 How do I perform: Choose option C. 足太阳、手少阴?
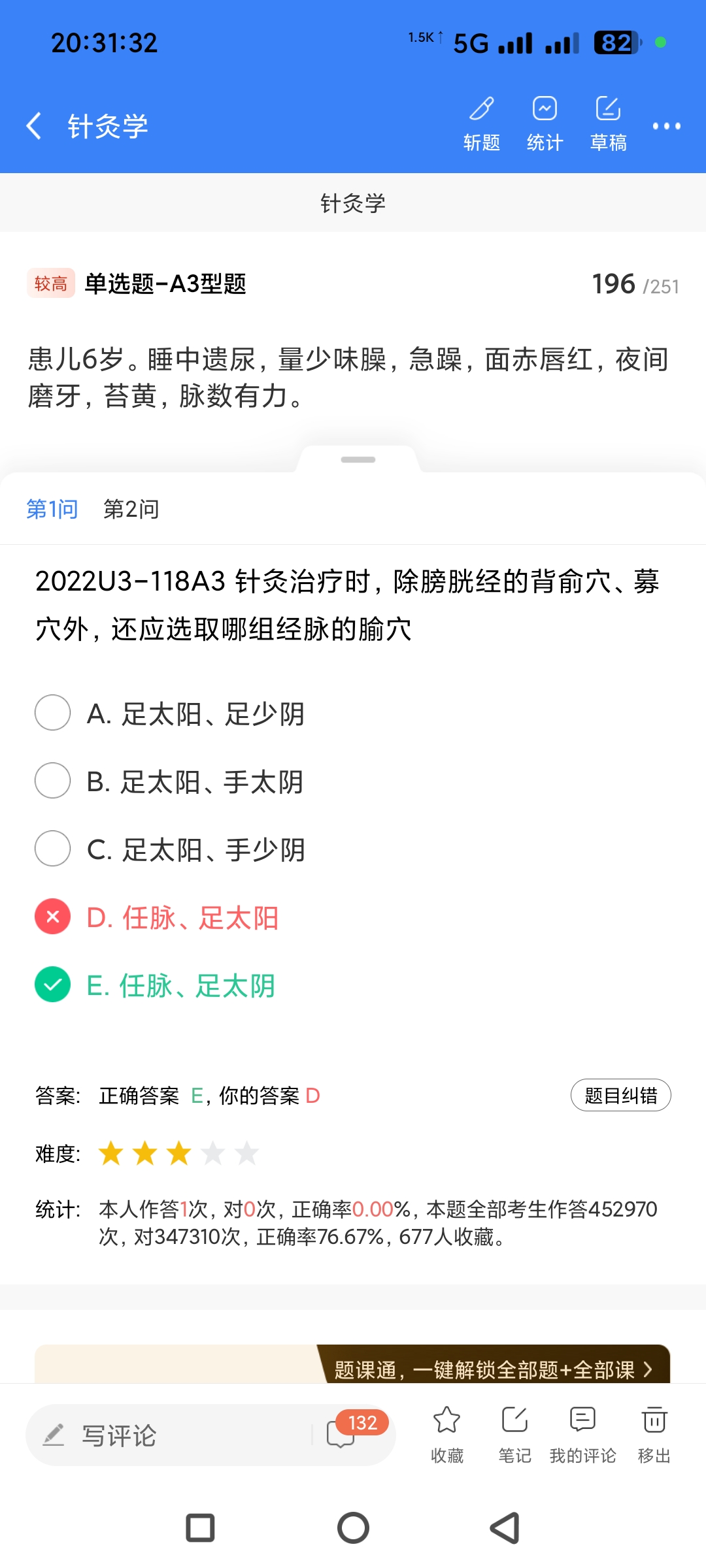point(53,849)
